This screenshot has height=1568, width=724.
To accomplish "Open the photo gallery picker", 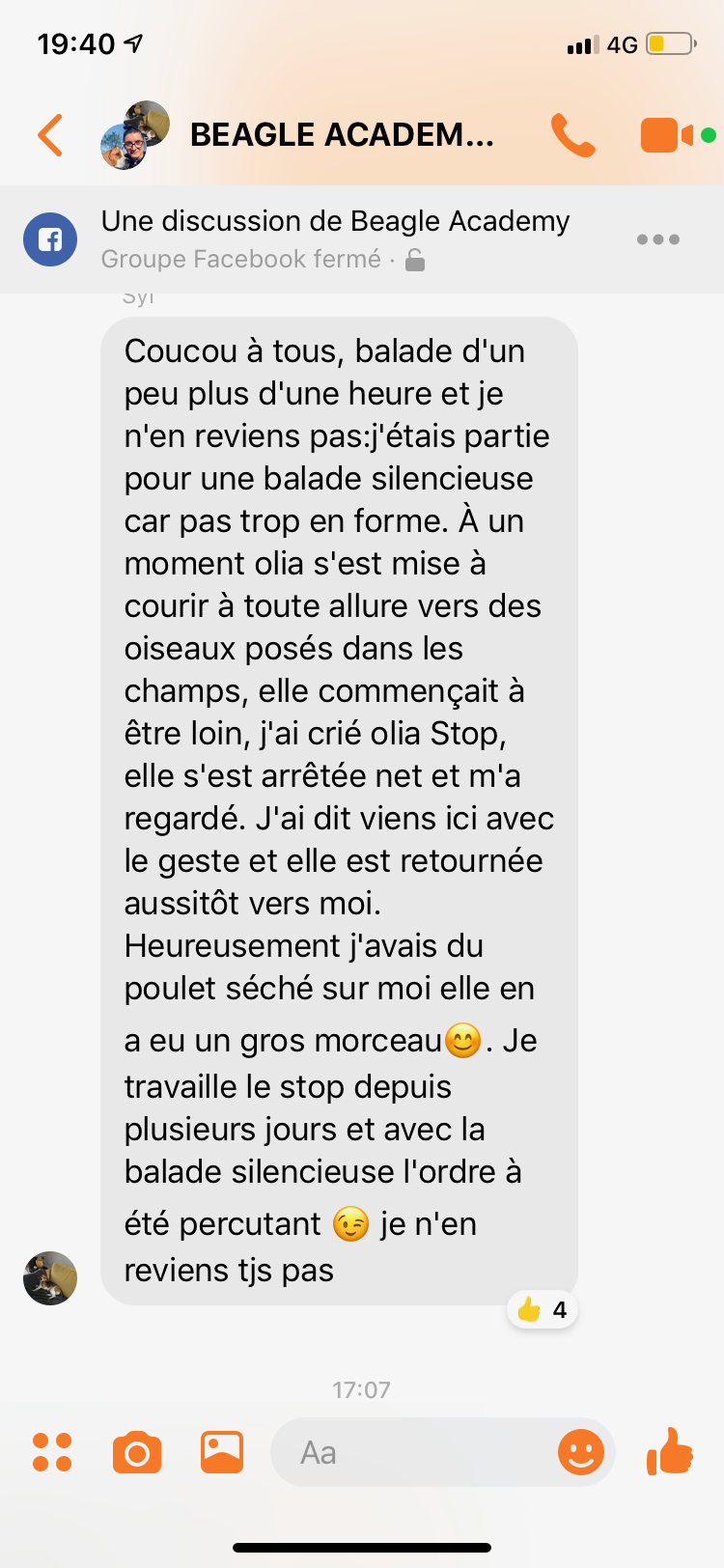I will click(222, 1452).
